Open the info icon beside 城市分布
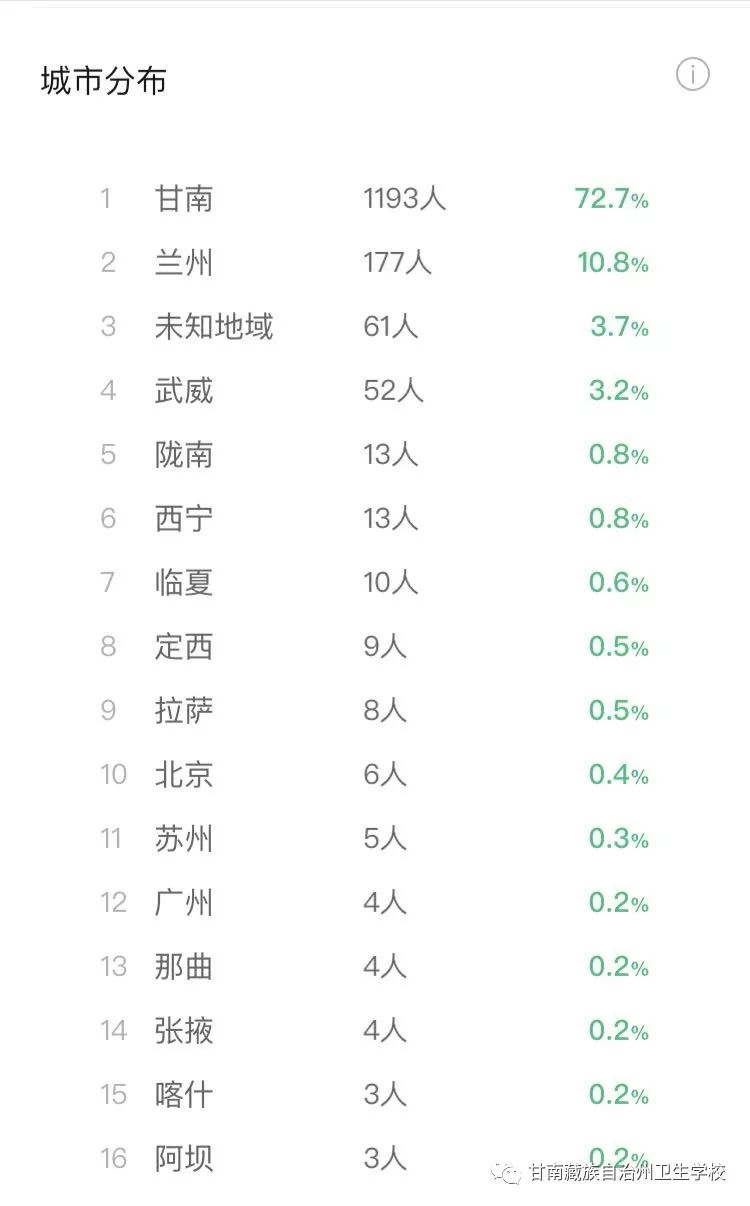 tap(692, 75)
